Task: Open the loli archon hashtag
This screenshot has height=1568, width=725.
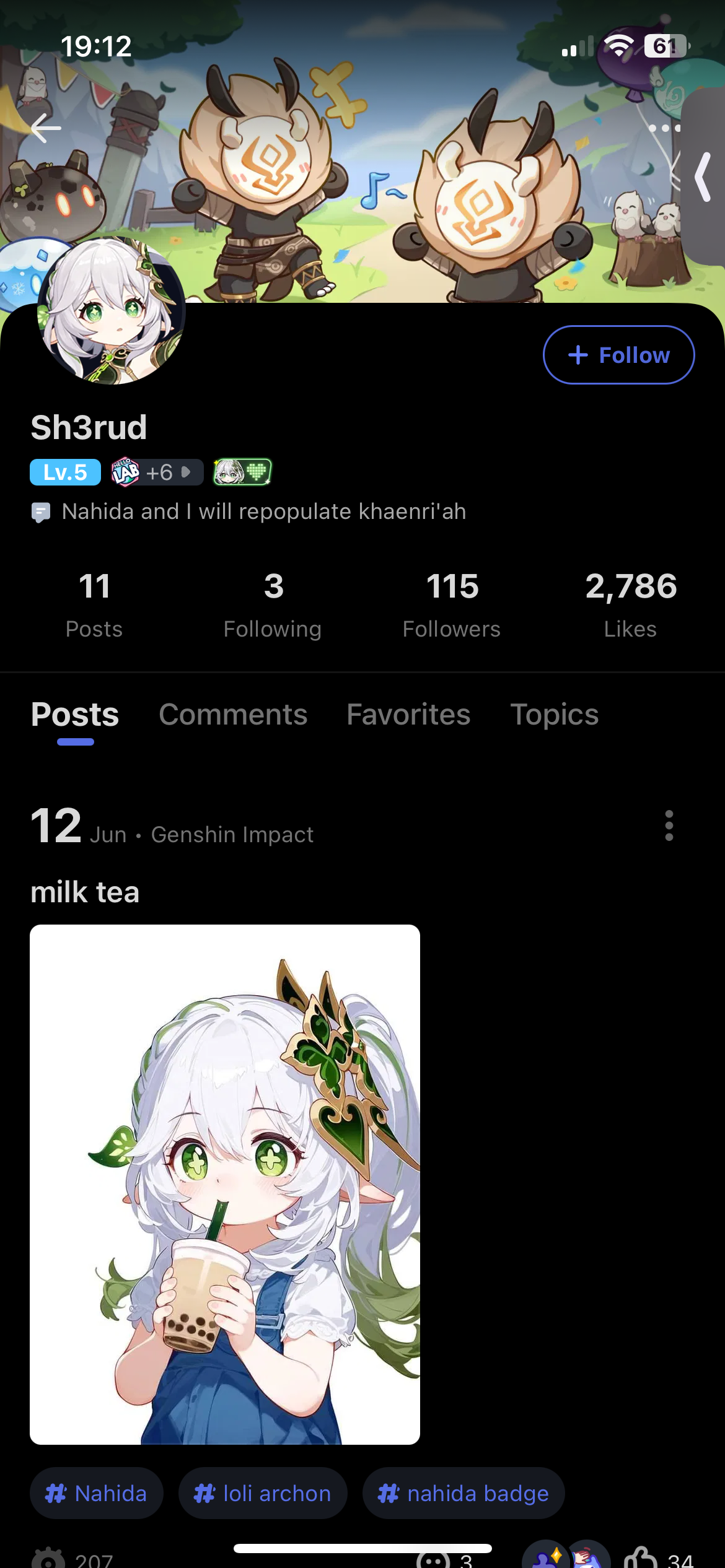Action: tap(263, 1493)
